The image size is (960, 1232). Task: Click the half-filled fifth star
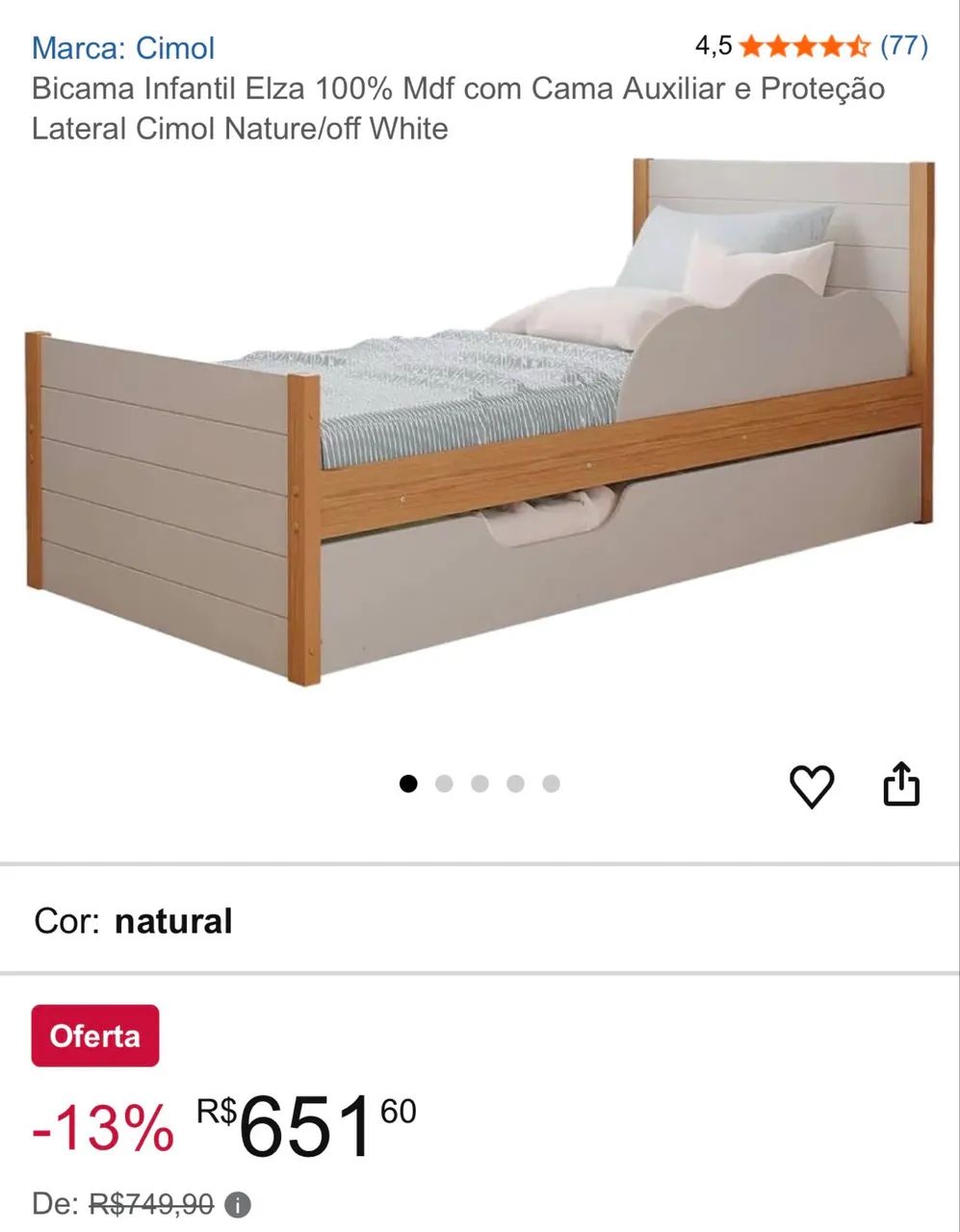[x=859, y=44]
